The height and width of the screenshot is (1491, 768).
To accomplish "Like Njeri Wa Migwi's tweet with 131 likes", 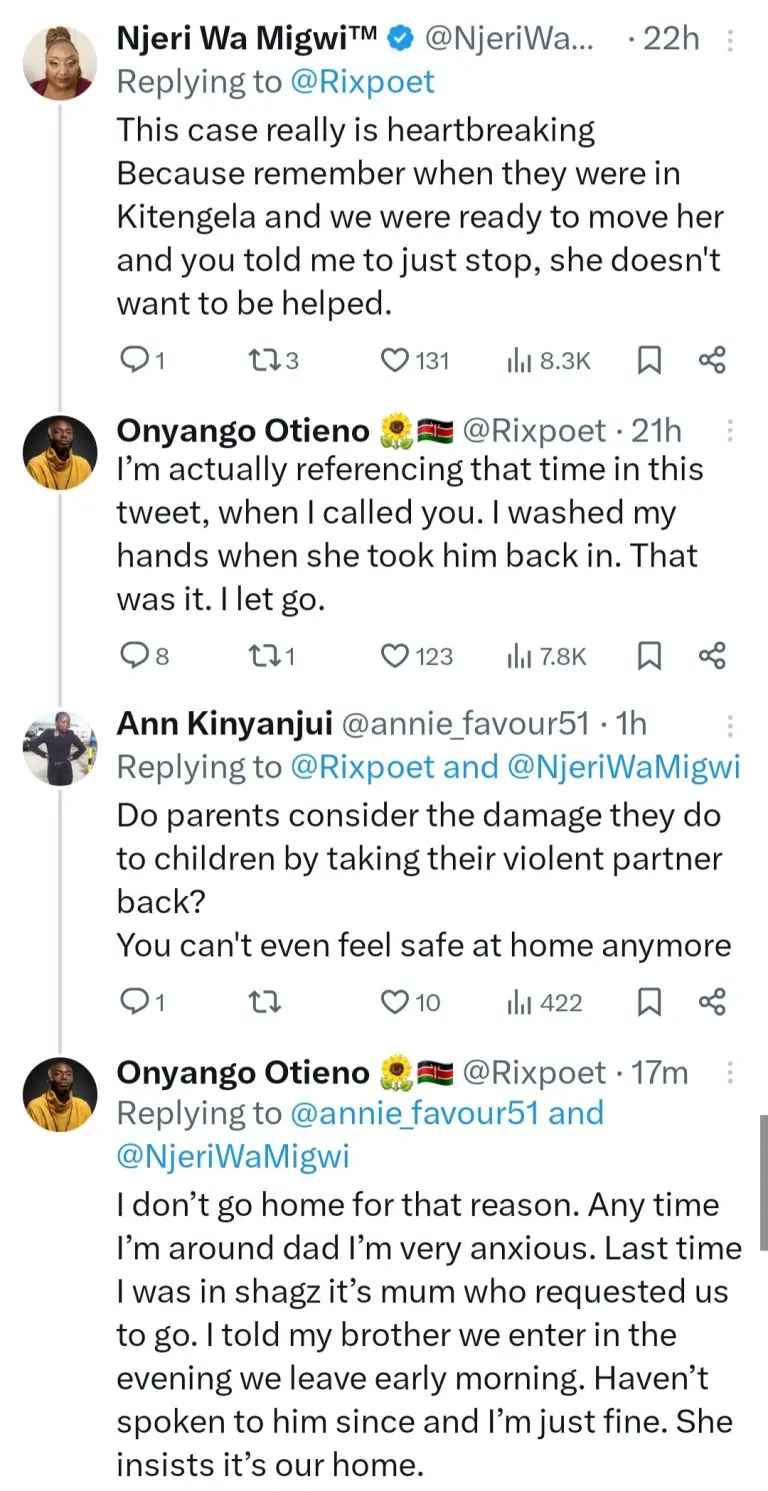I will click(397, 360).
